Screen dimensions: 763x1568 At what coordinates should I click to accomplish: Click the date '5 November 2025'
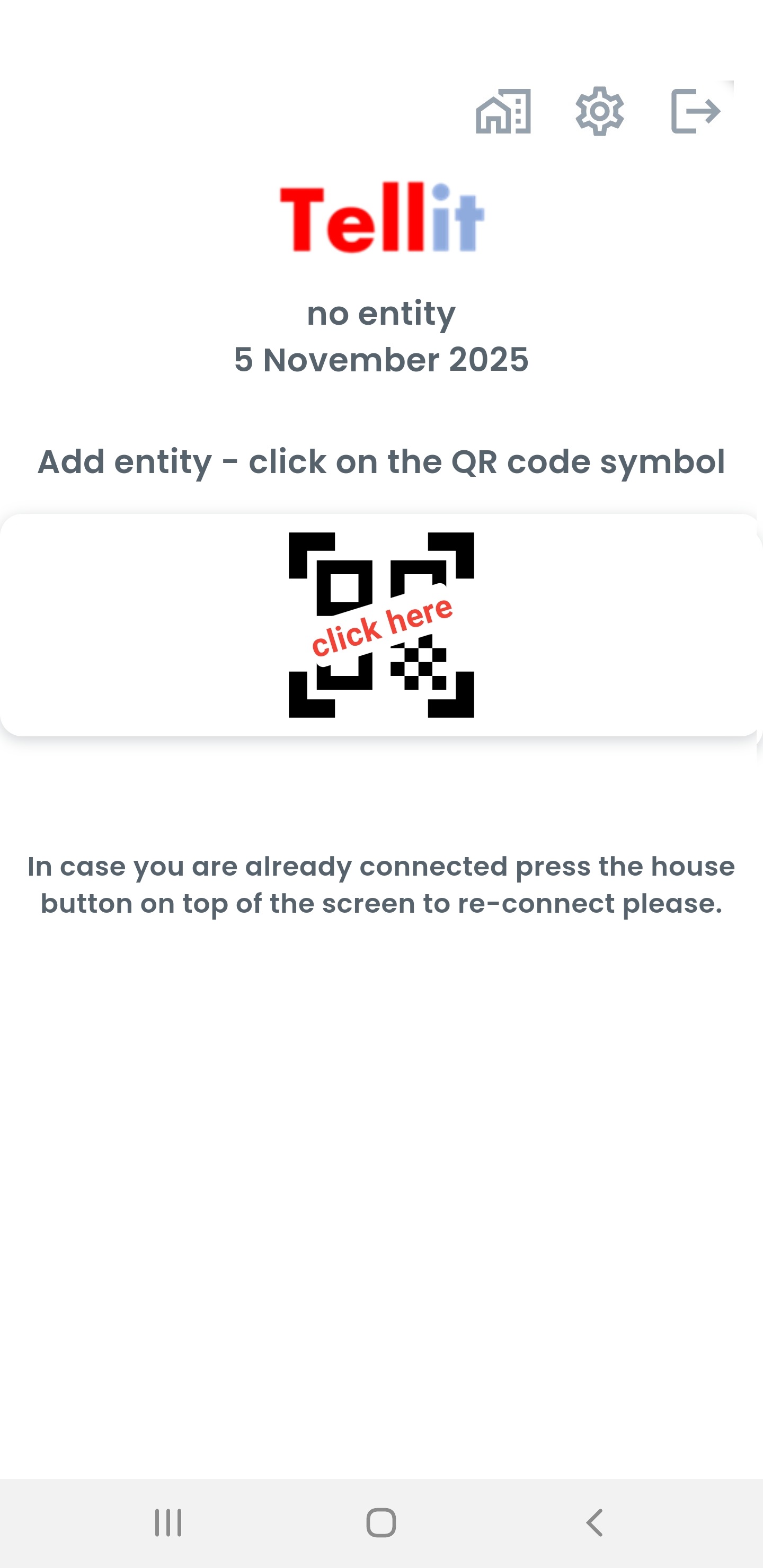pyautogui.click(x=381, y=360)
